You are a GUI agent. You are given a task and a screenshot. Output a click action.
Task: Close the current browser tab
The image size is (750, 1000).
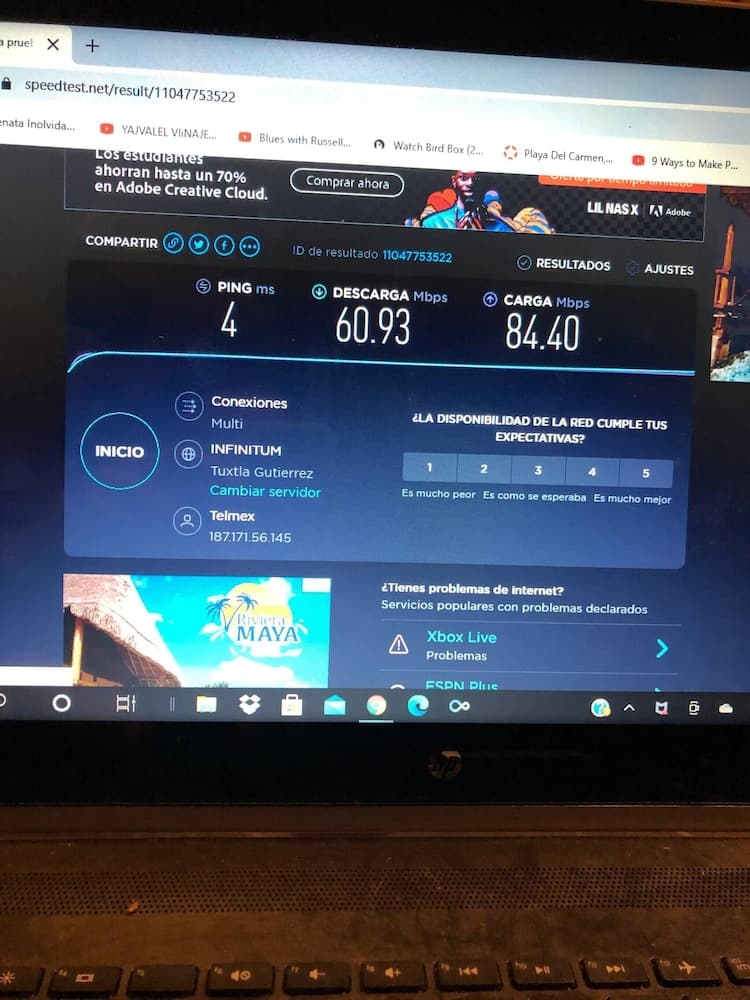pyautogui.click(x=53, y=44)
